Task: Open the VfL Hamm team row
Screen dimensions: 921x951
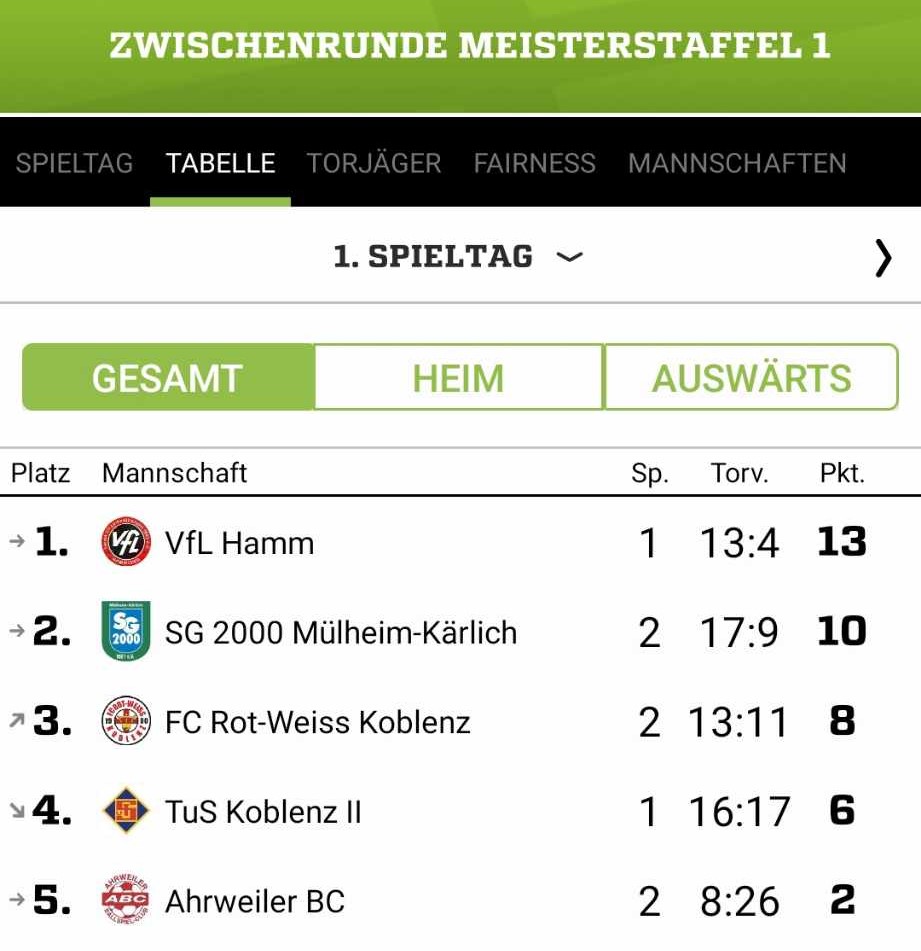Action: (x=240, y=543)
